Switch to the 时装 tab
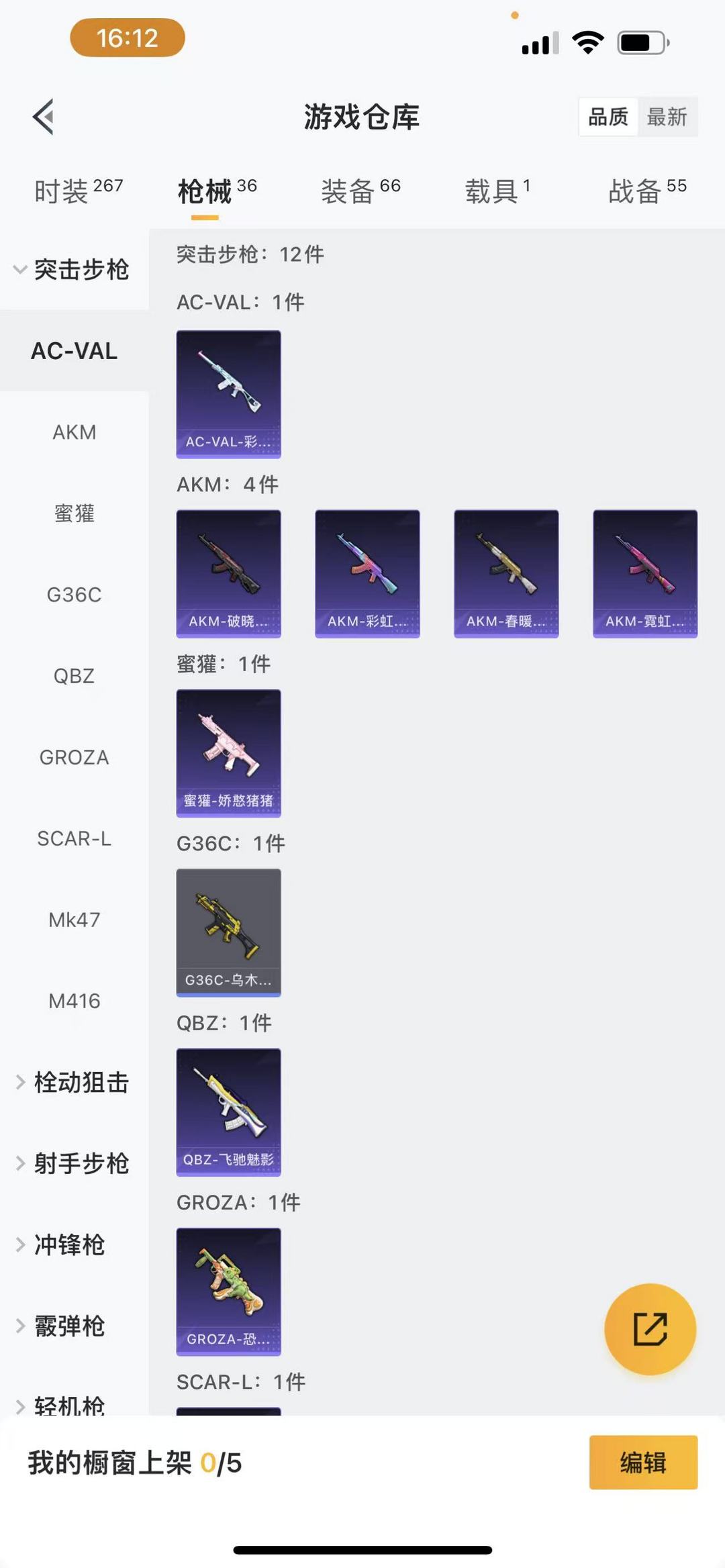 pyautogui.click(x=78, y=191)
